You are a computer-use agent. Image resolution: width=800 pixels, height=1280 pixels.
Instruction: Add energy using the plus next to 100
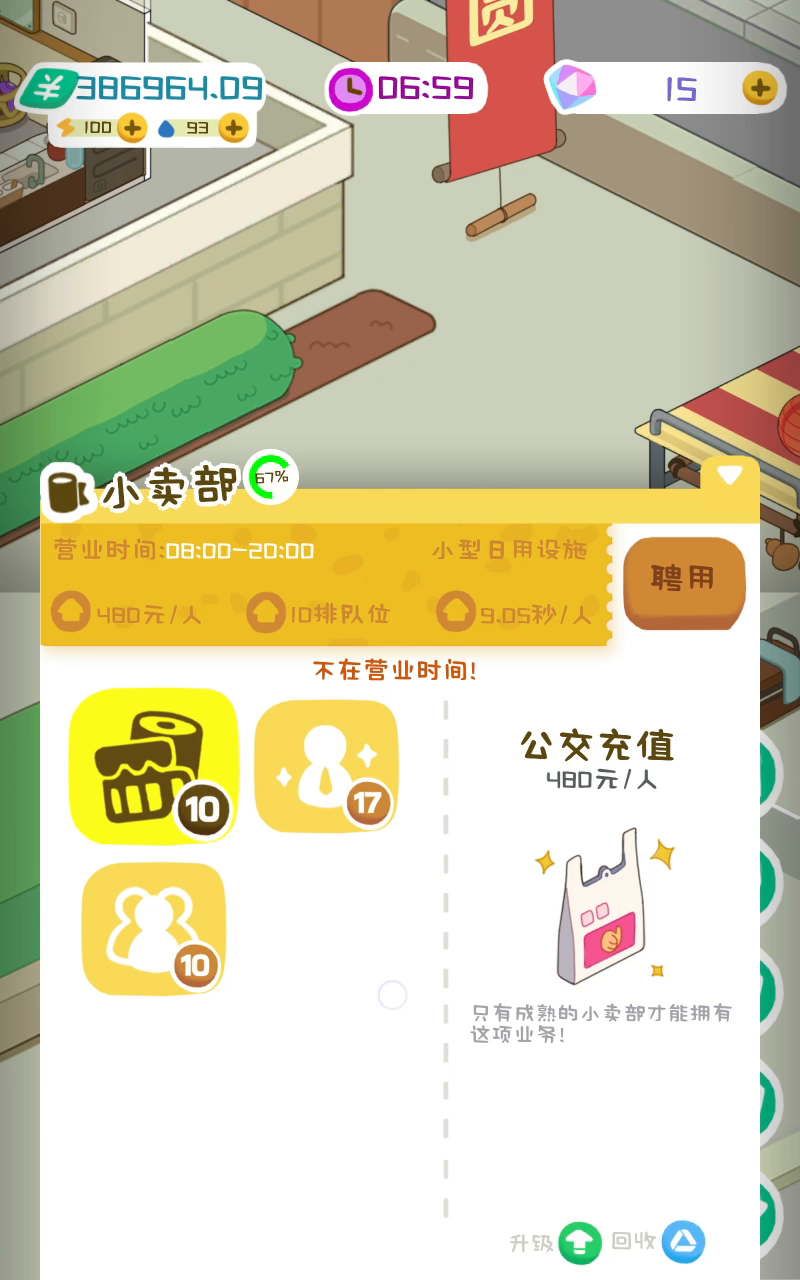coord(132,128)
